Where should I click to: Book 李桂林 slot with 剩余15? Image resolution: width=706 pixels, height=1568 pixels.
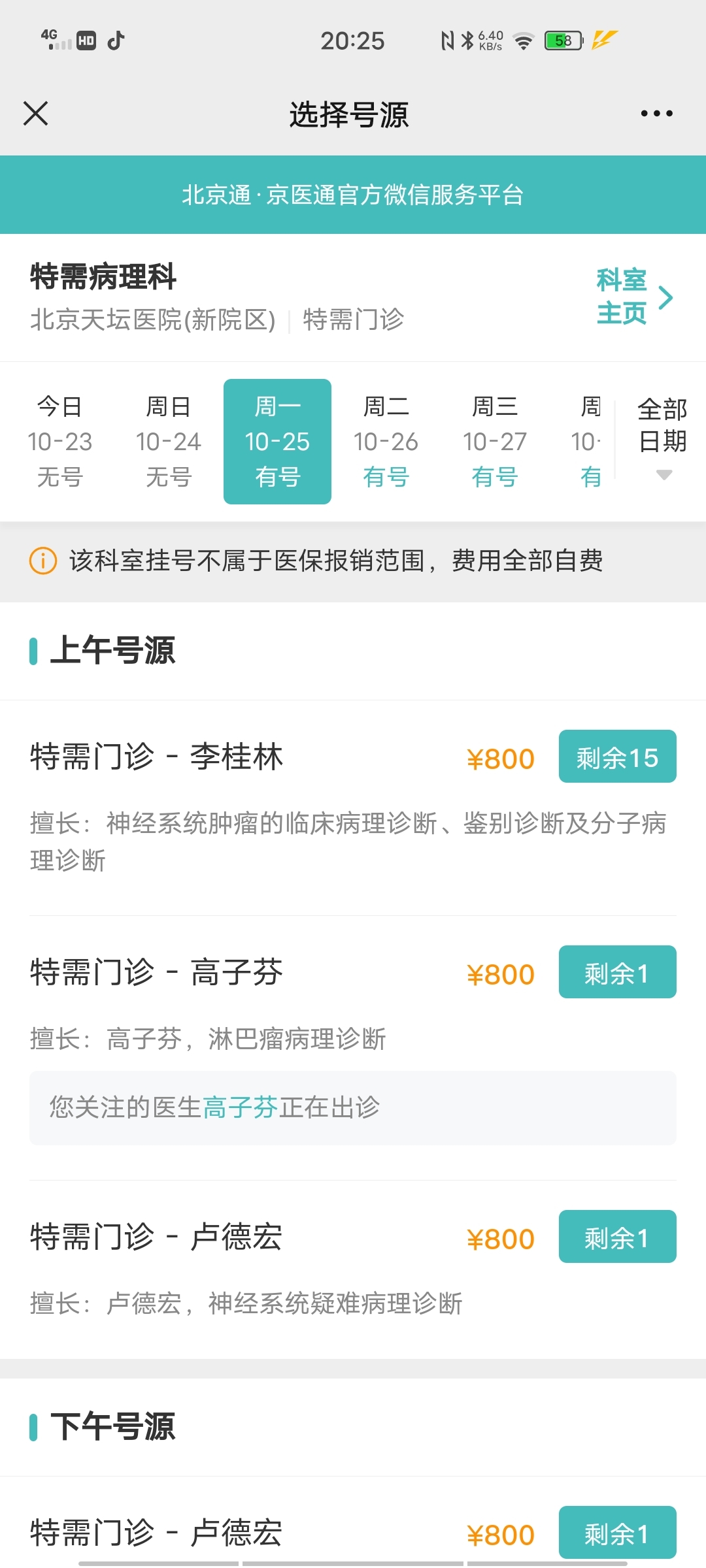pos(617,757)
